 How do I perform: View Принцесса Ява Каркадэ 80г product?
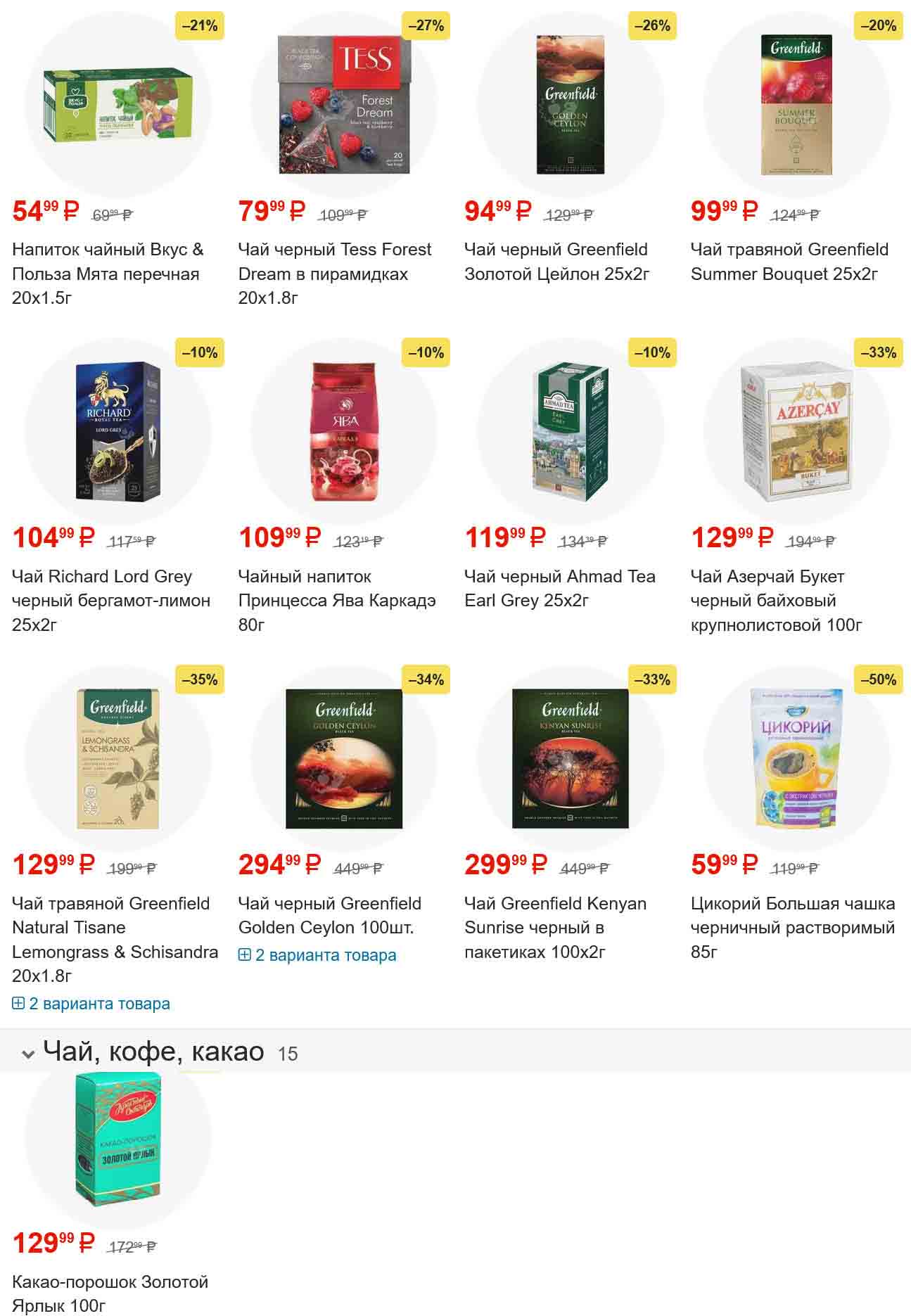337,600
